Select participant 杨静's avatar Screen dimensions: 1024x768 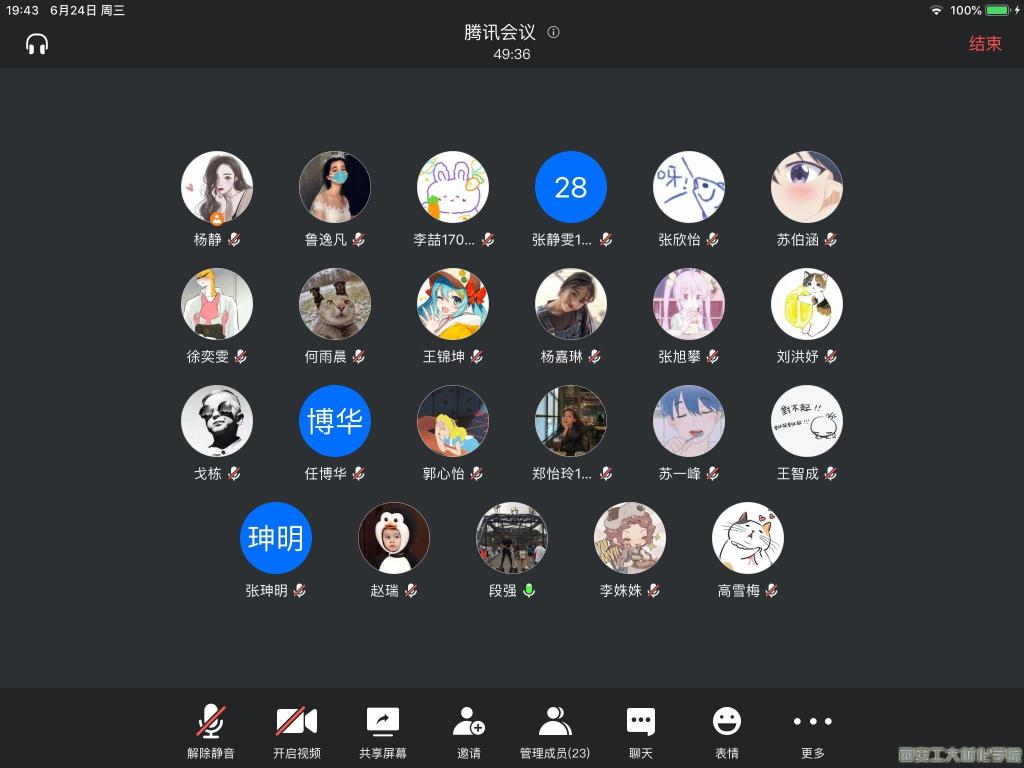(217, 187)
